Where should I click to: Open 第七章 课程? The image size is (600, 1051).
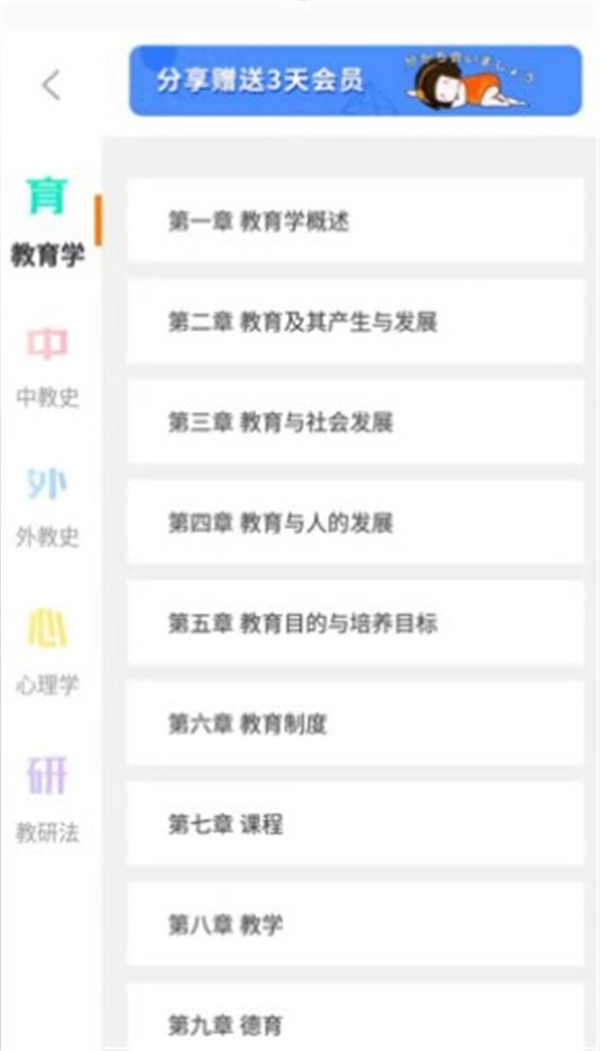point(355,825)
